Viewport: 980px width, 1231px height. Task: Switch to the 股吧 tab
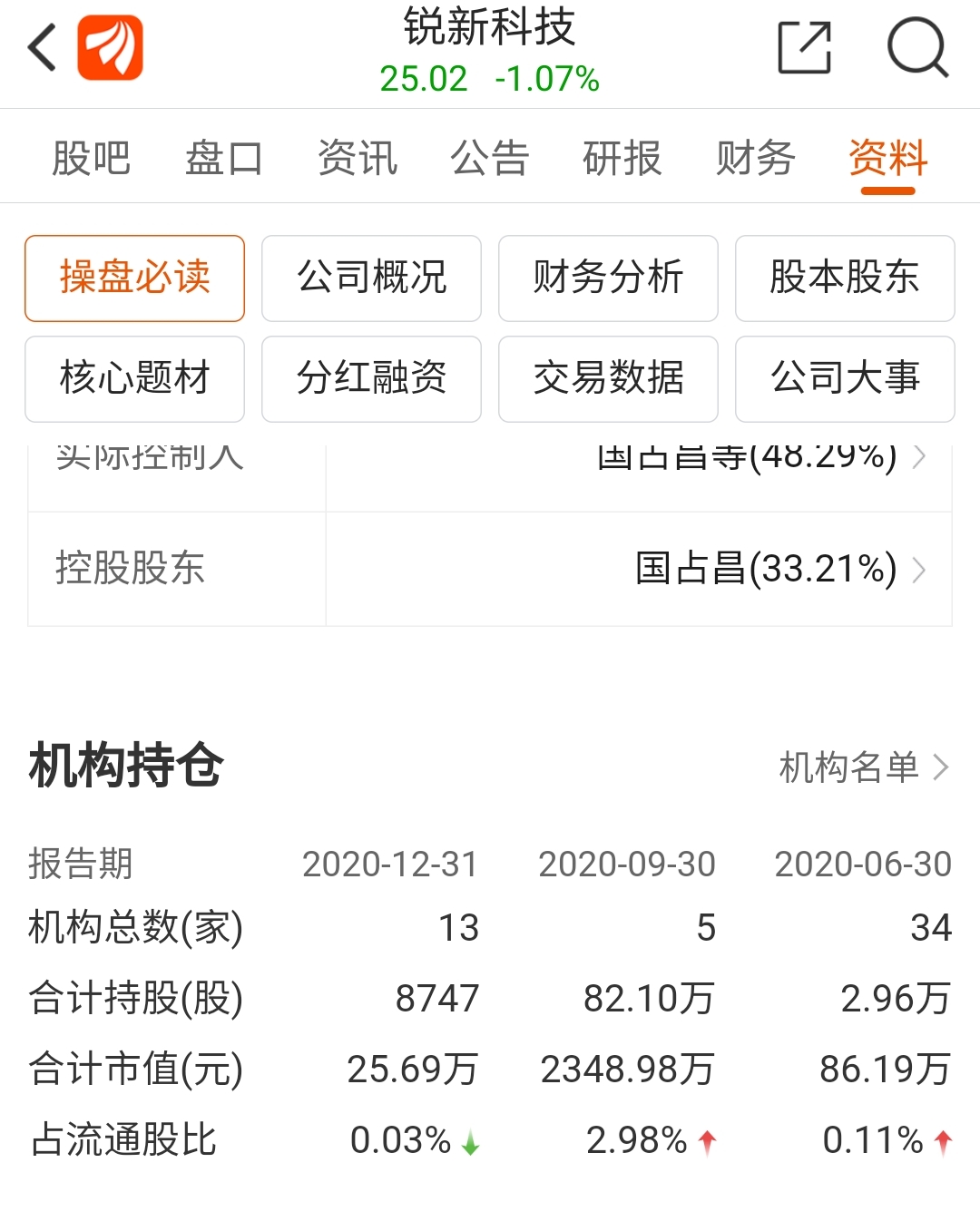pos(91,158)
